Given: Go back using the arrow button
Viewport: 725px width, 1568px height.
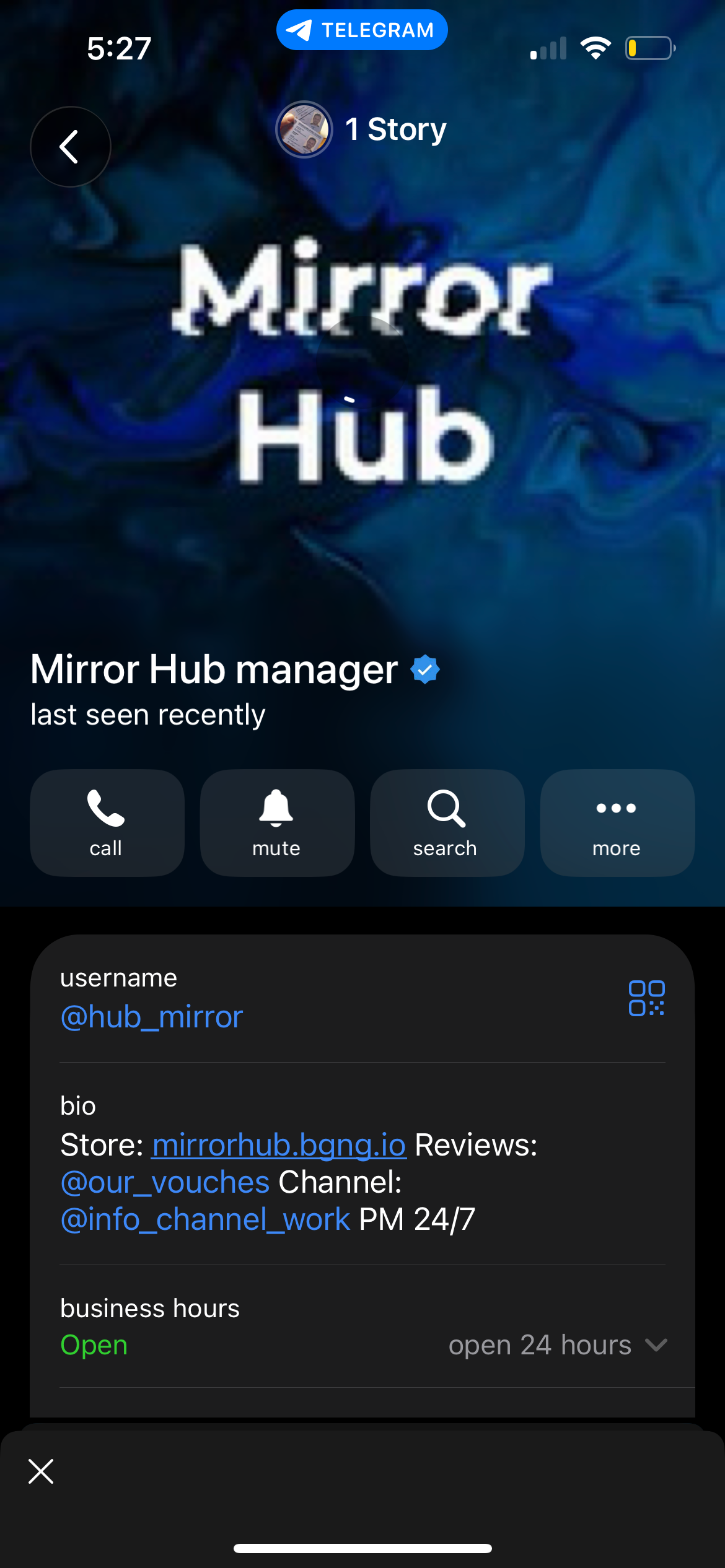Looking at the screenshot, I should [x=70, y=147].
